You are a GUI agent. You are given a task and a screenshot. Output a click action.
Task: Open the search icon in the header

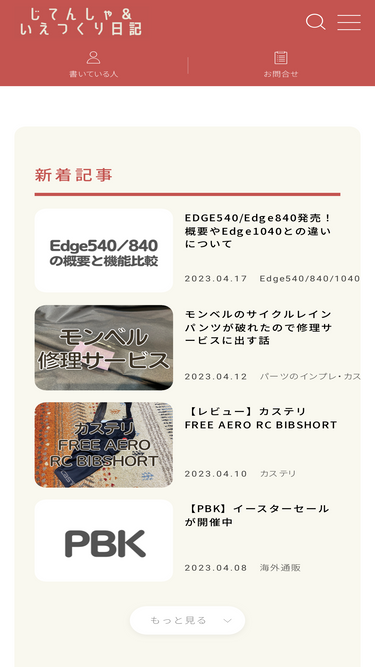315,22
